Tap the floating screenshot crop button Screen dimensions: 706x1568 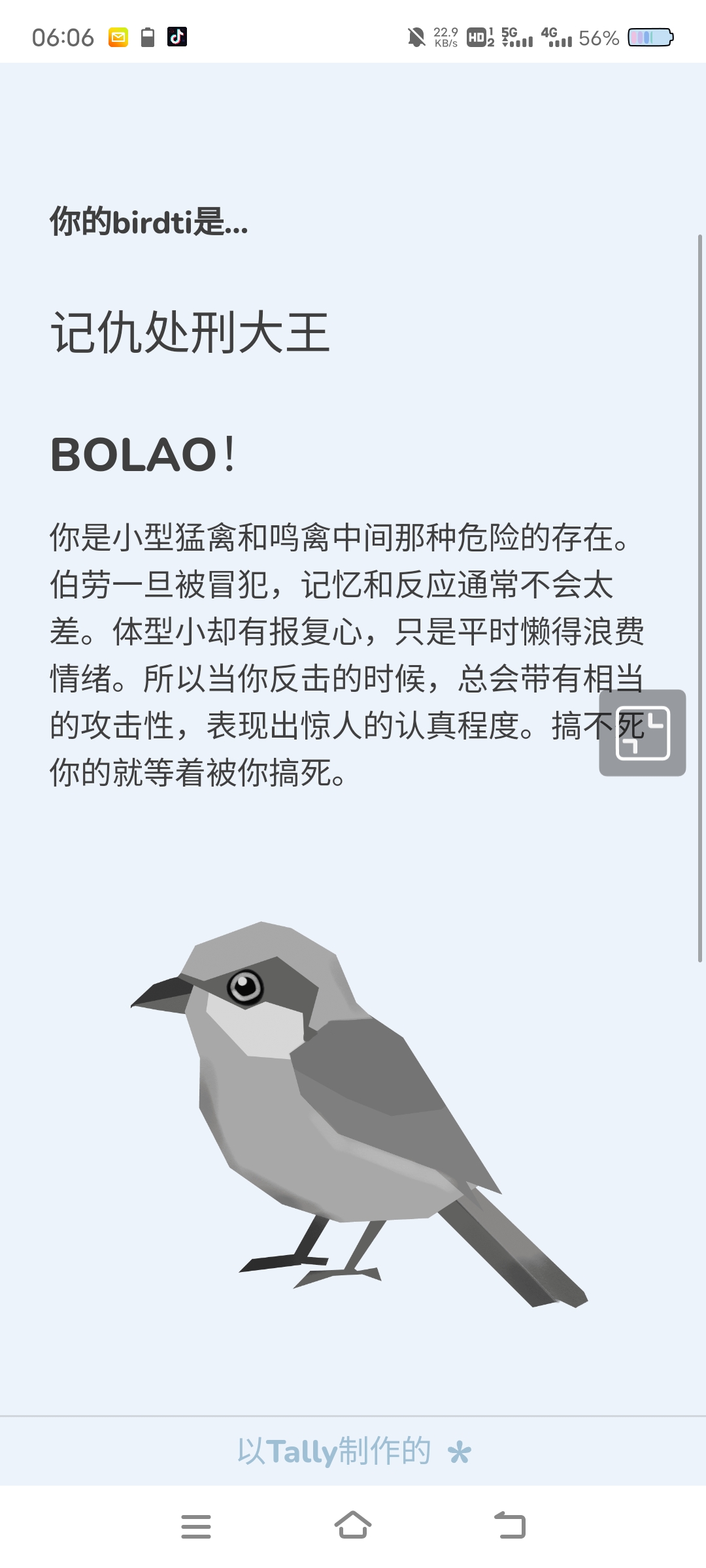point(642,733)
